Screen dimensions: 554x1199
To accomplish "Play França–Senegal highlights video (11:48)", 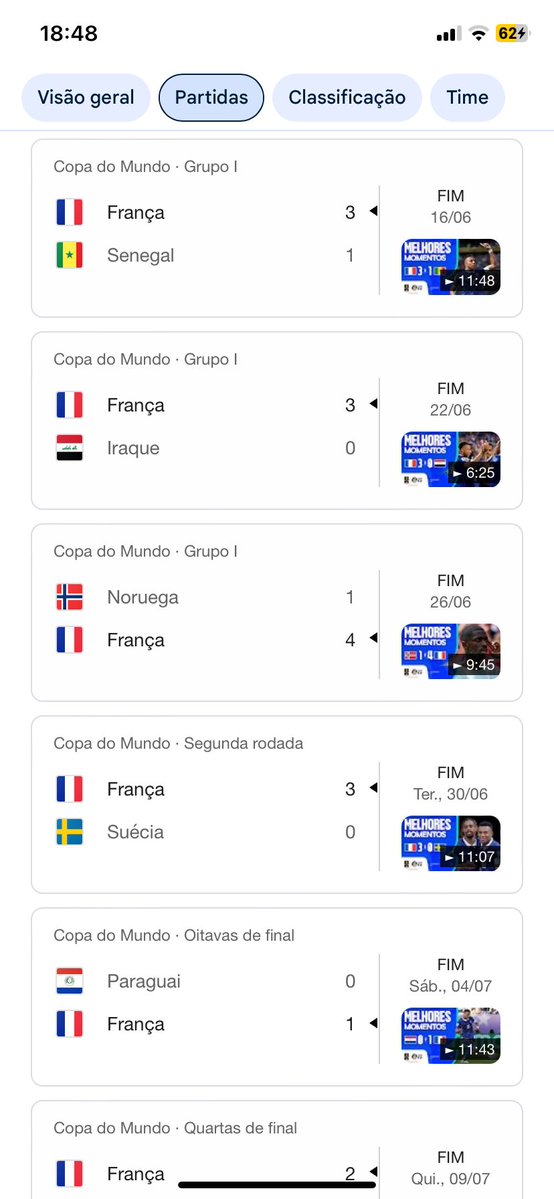I will pos(451,267).
